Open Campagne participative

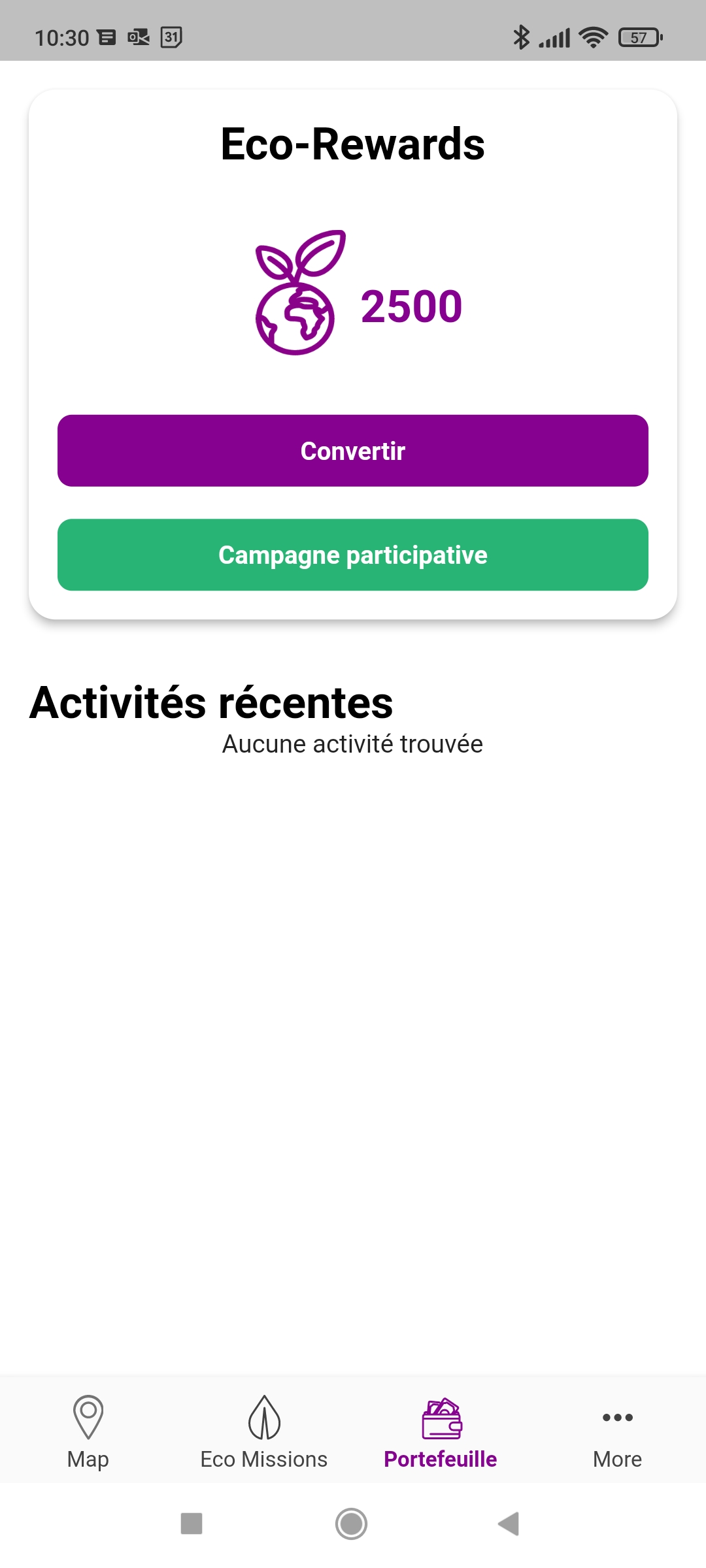coord(353,555)
